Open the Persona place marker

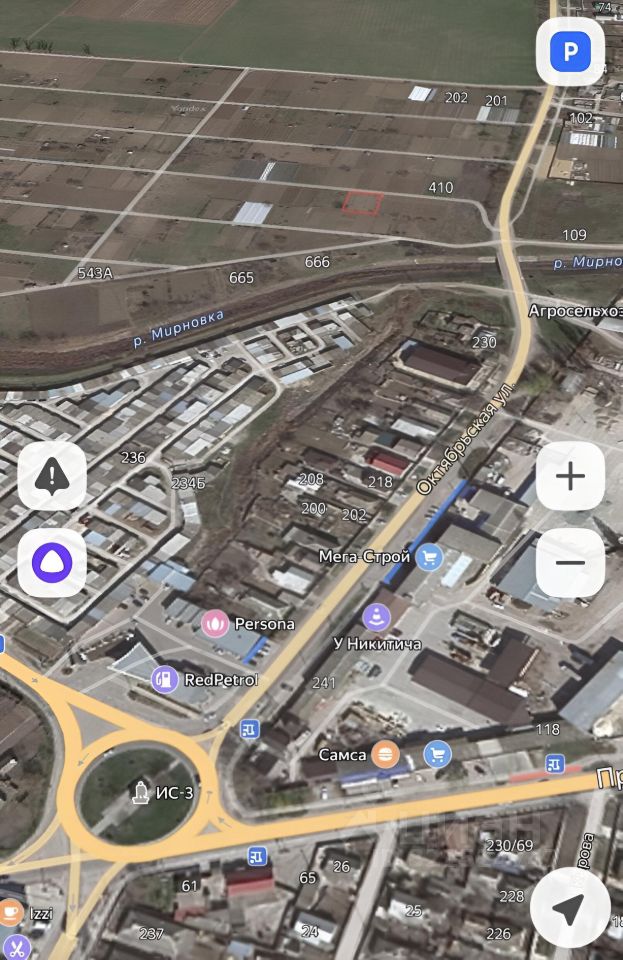[215, 623]
